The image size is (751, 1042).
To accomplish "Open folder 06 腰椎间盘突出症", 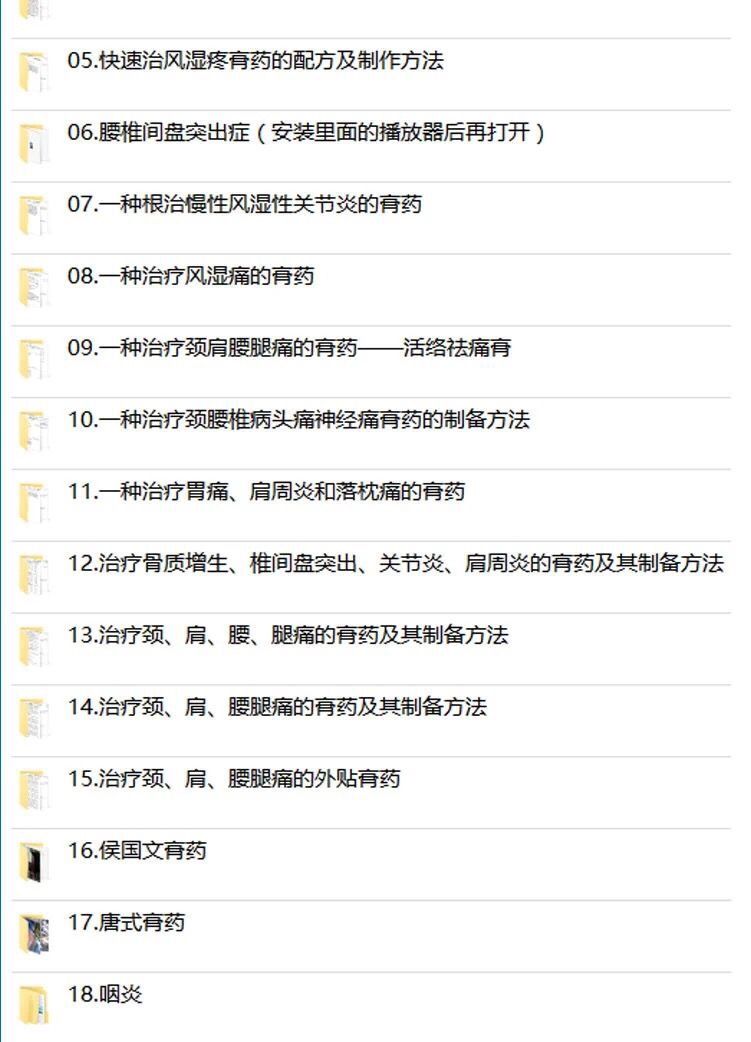I will pyautogui.click(x=306, y=133).
